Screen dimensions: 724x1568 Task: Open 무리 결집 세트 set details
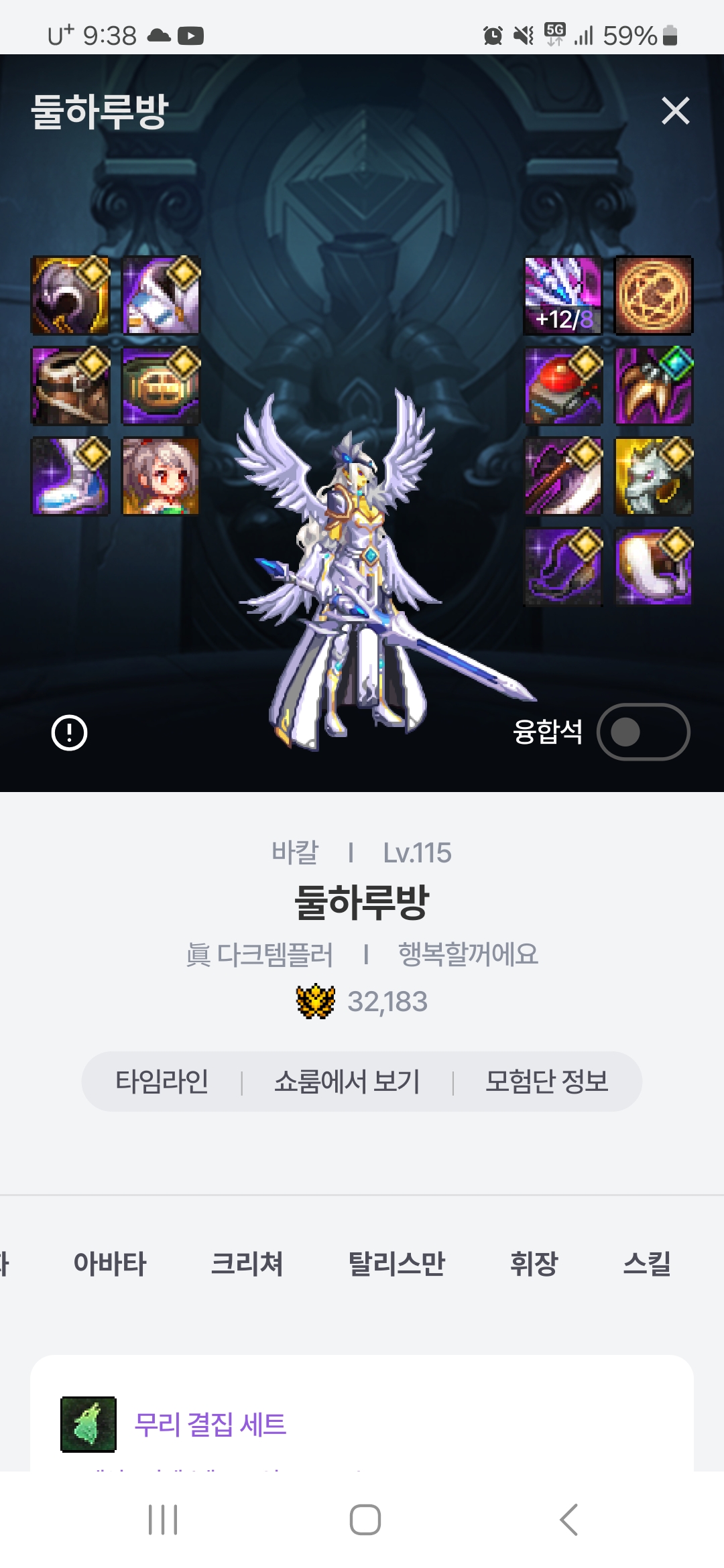210,1424
